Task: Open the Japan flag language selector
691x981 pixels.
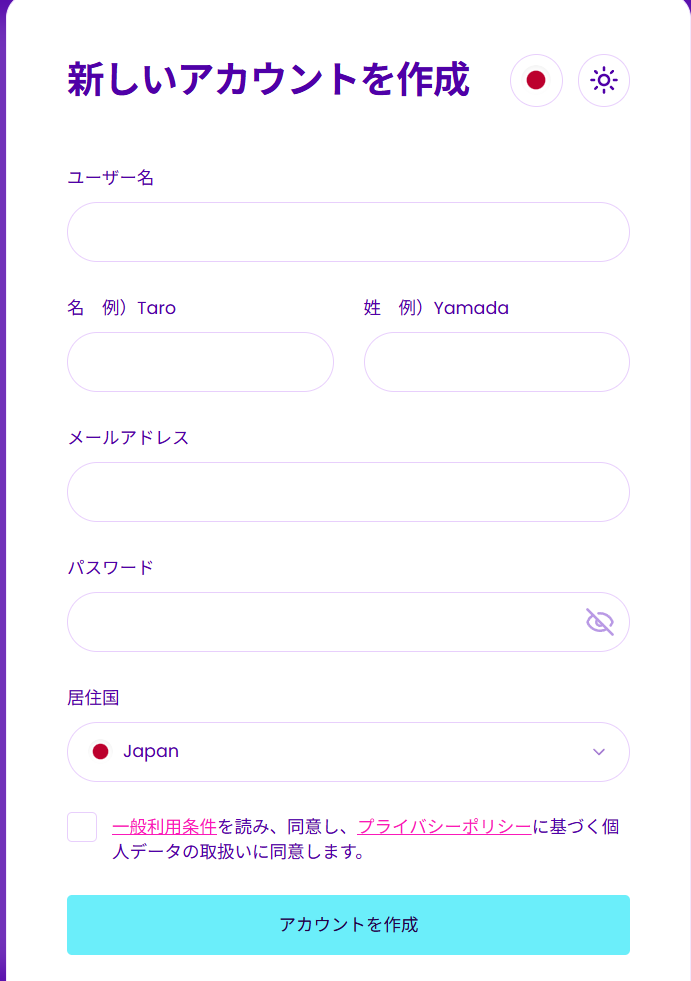Action: click(x=536, y=80)
